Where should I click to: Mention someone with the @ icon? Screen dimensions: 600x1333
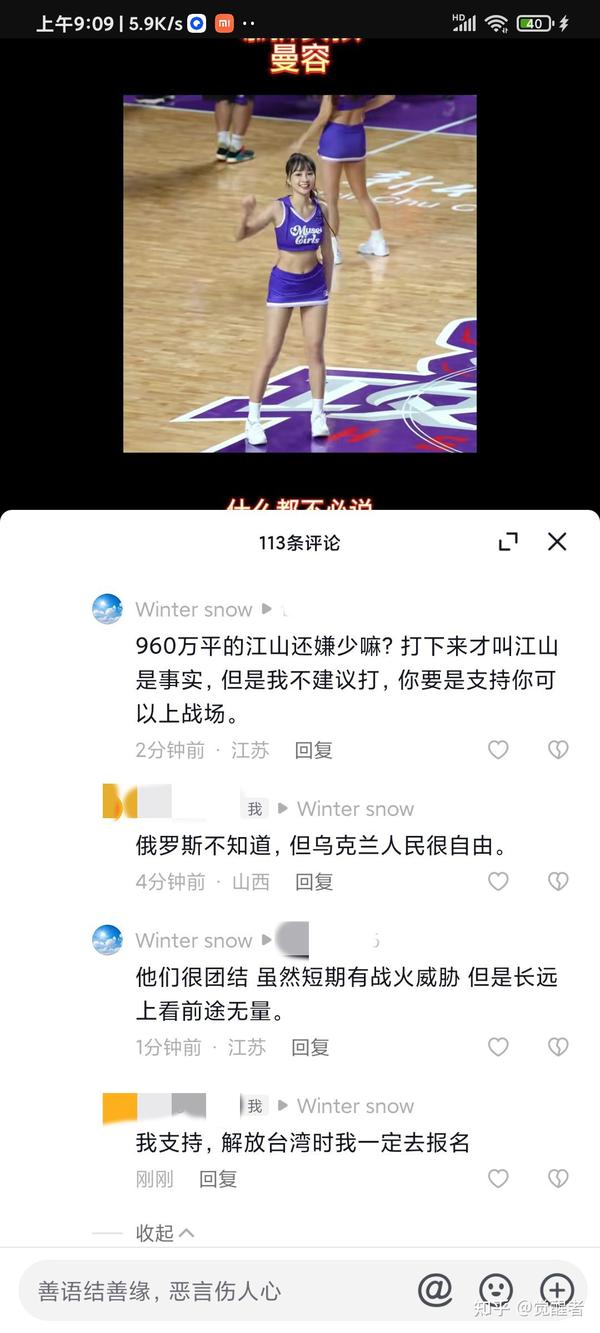[x=435, y=1290]
